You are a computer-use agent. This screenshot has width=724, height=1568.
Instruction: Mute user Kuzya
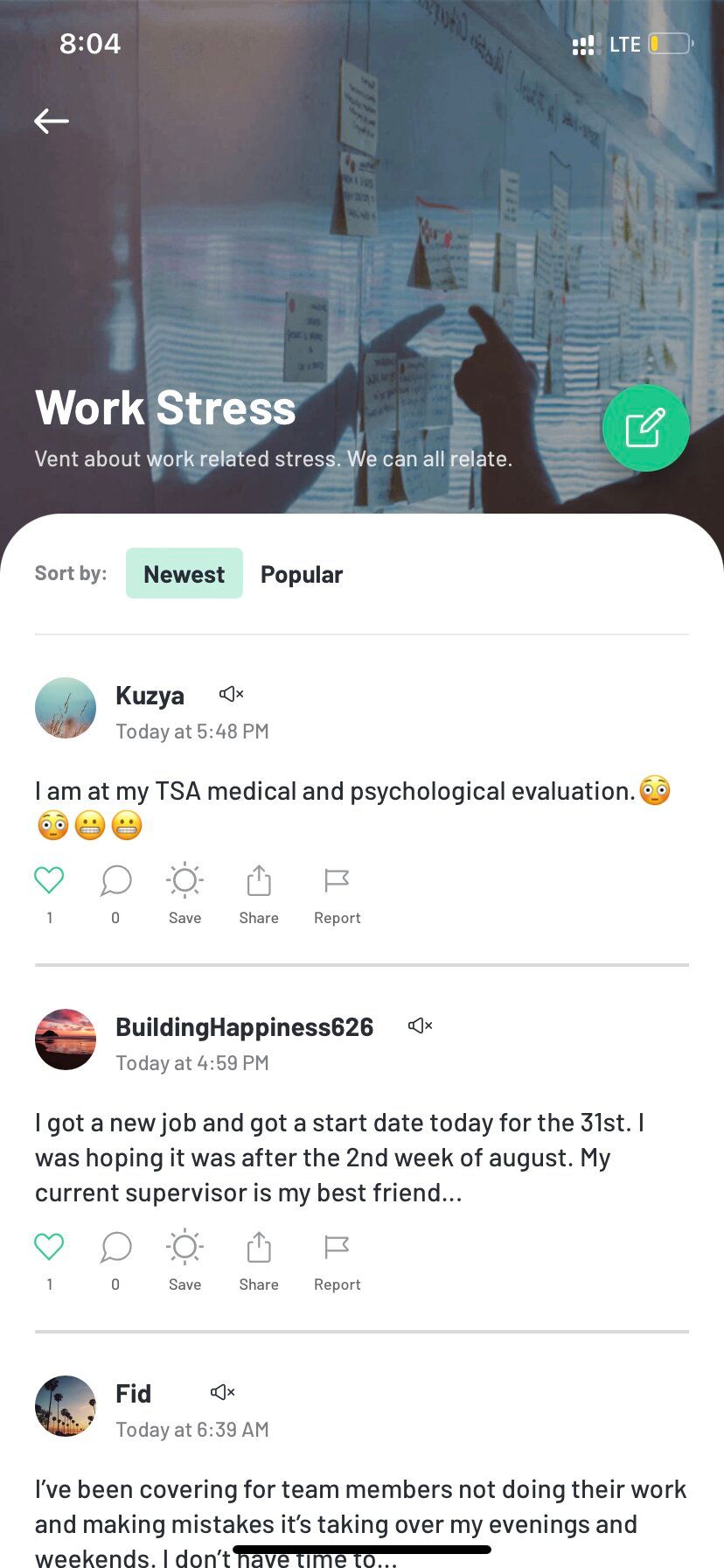(x=231, y=694)
